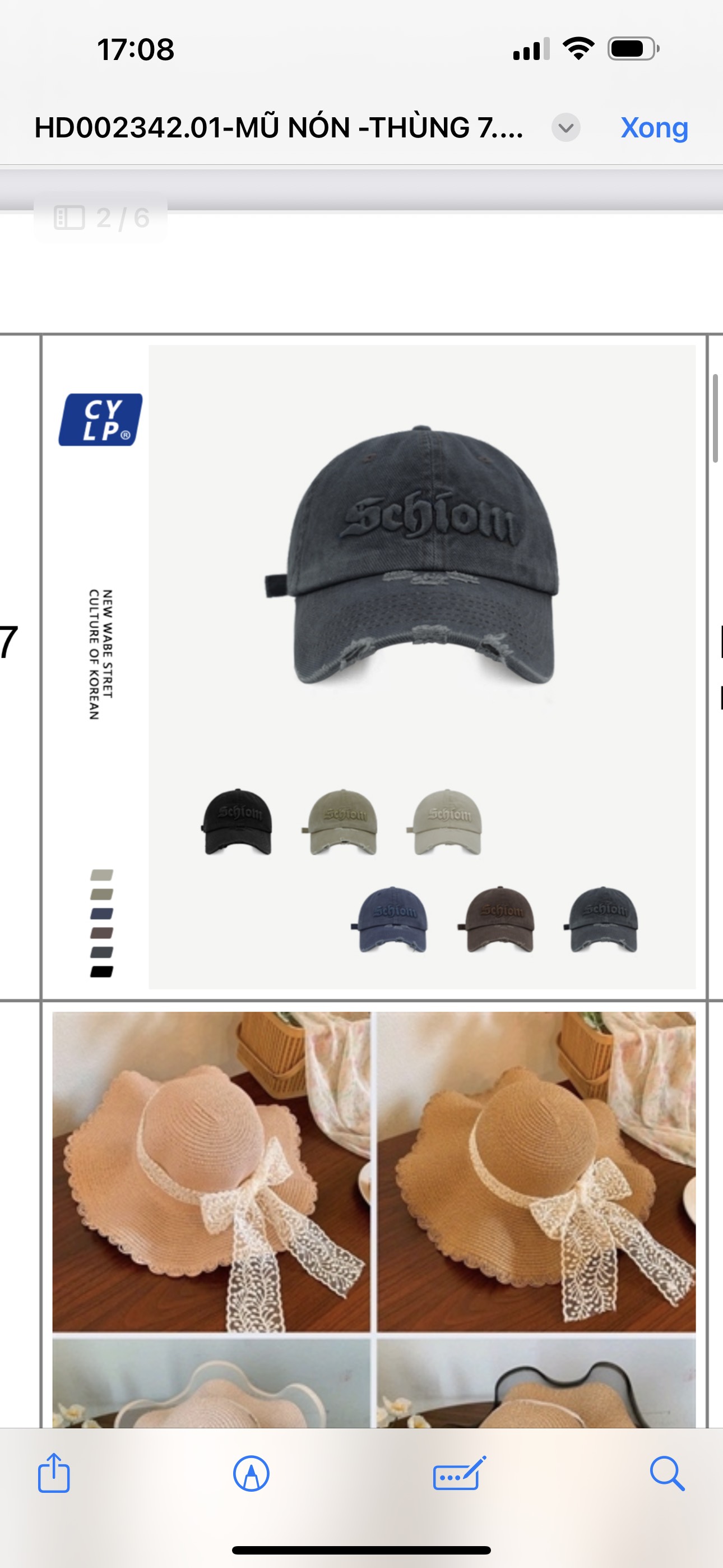This screenshot has width=723, height=1568.
Task: Open the form fill tool
Action: pos(460,1474)
